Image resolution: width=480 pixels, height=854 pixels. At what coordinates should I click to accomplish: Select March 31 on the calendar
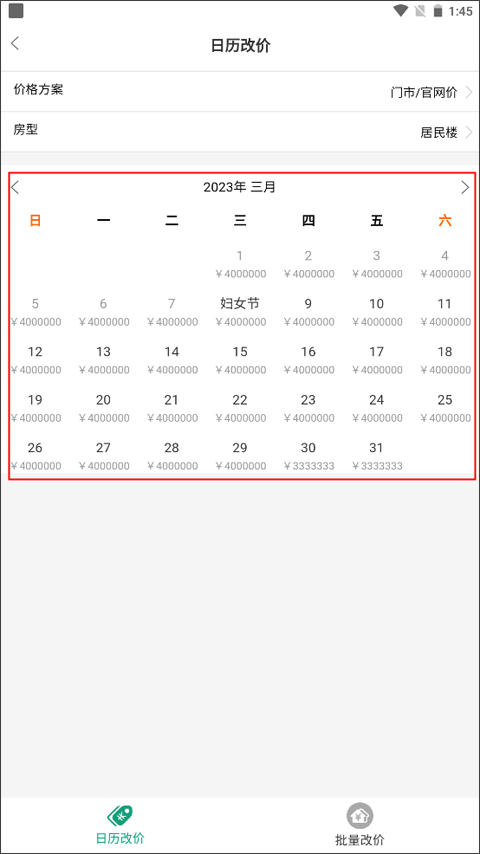[x=377, y=456]
